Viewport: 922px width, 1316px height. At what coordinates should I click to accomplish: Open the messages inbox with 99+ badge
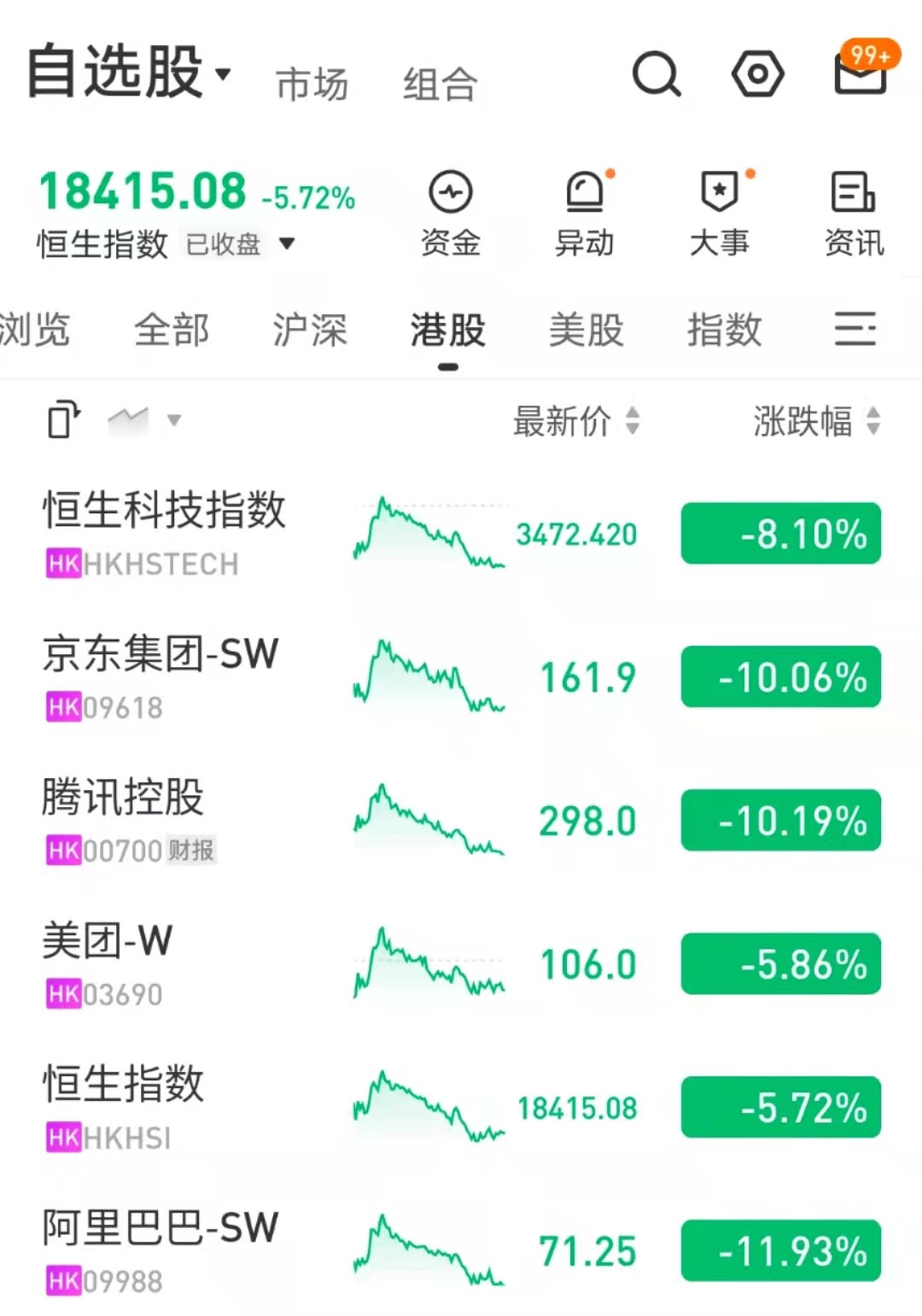(861, 73)
